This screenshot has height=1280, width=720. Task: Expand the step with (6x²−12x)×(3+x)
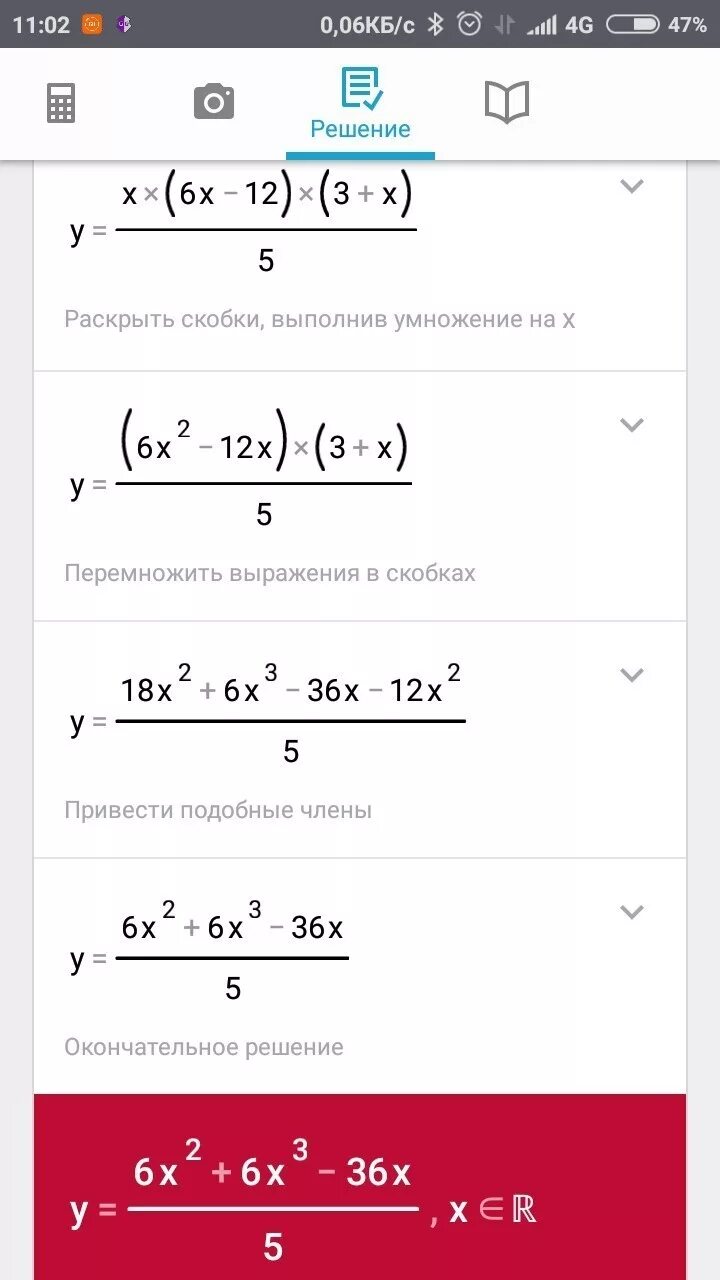point(631,425)
